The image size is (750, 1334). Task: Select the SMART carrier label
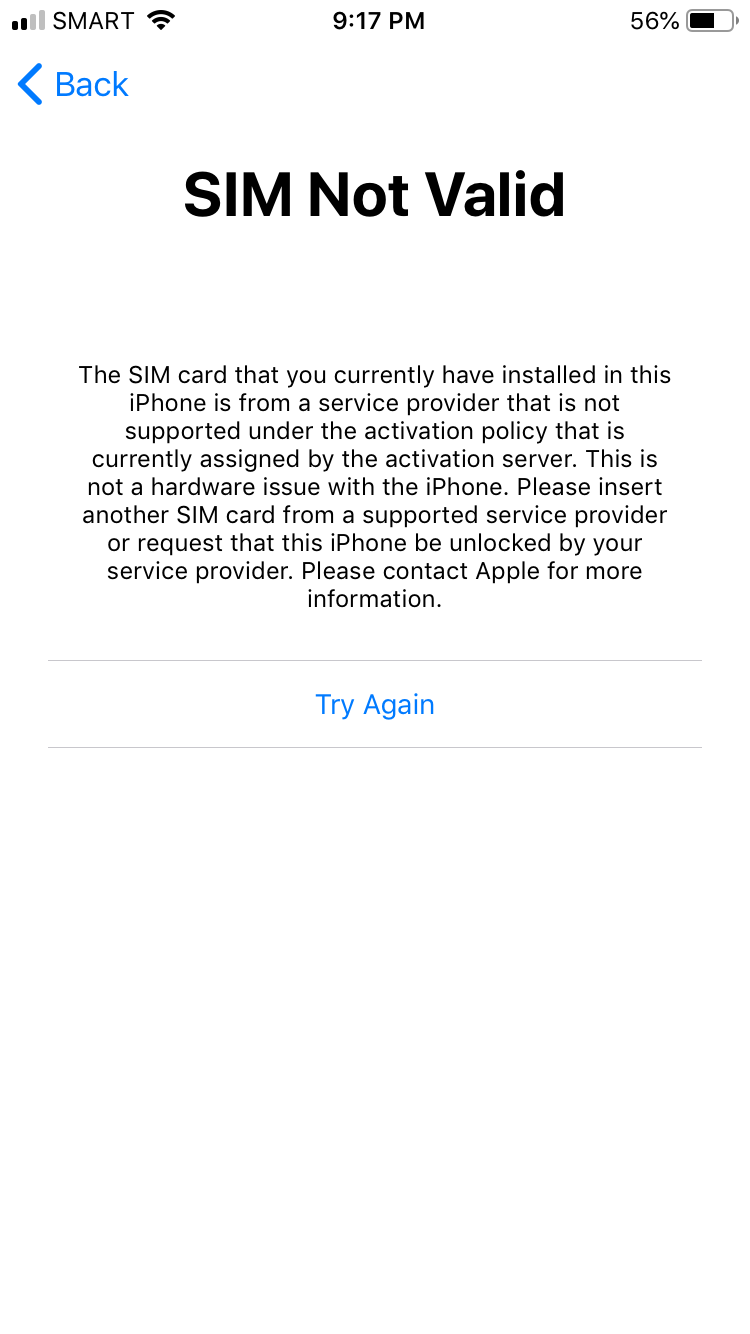point(95,19)
